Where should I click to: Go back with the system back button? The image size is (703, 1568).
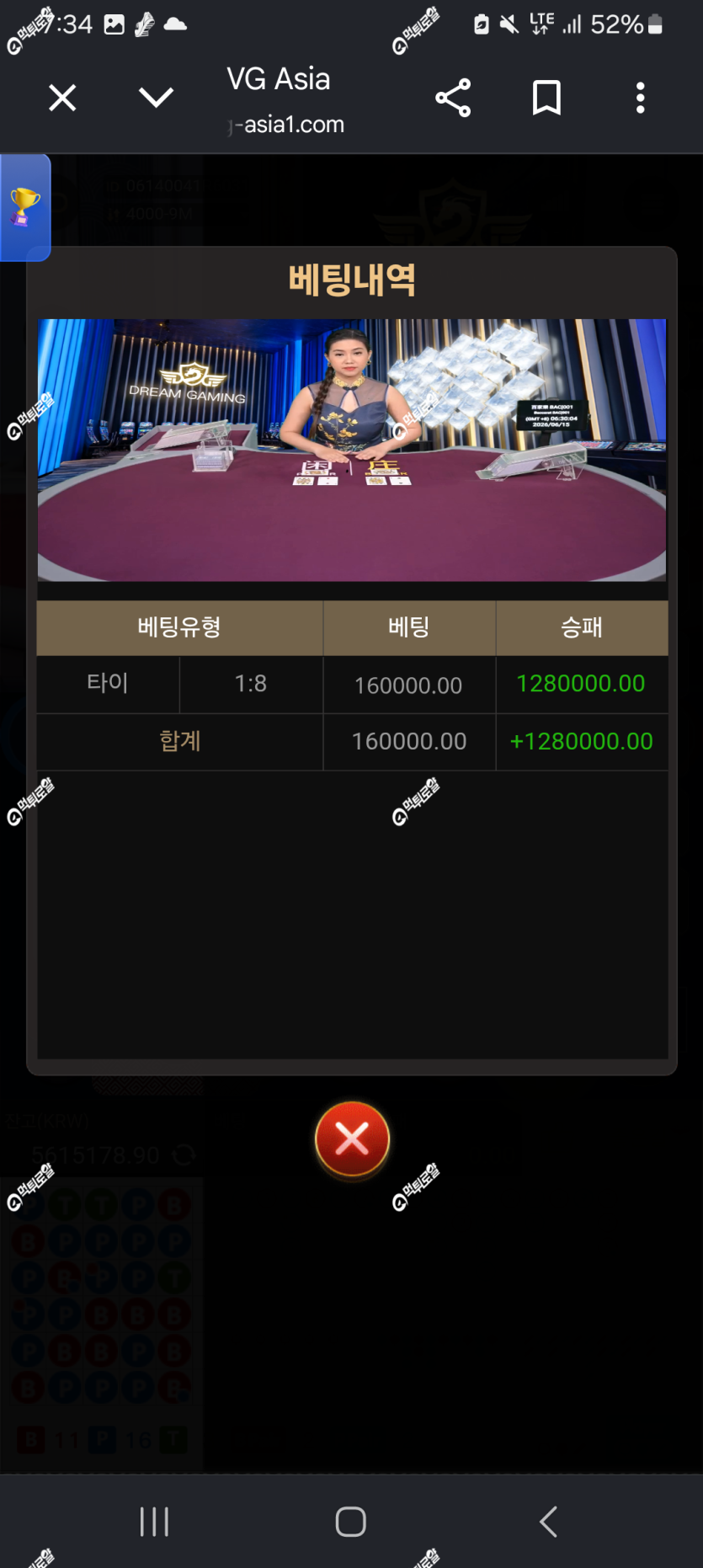(x=548, y=1522)
